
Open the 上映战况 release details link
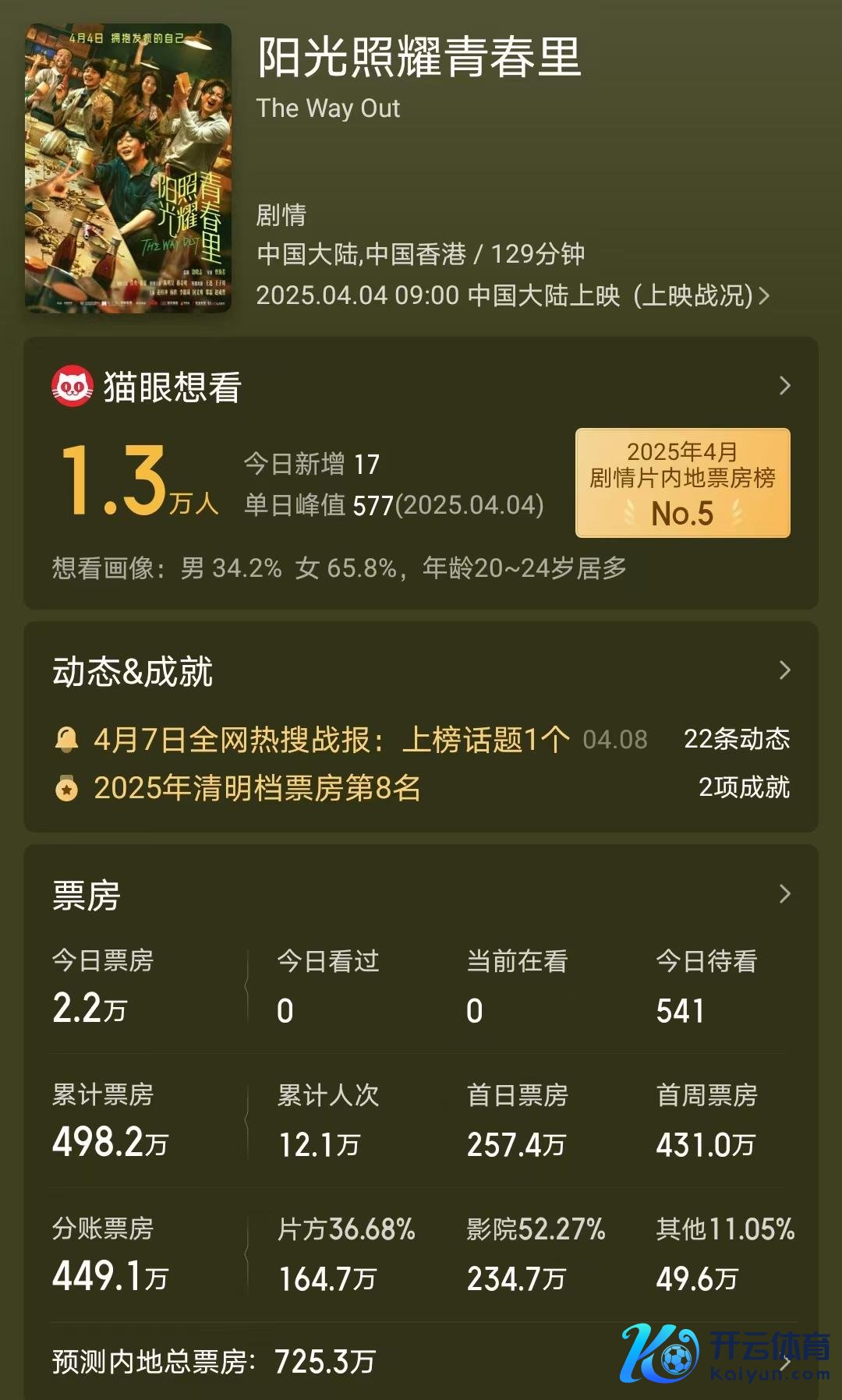pyautogui.click(x=700, y=295)
